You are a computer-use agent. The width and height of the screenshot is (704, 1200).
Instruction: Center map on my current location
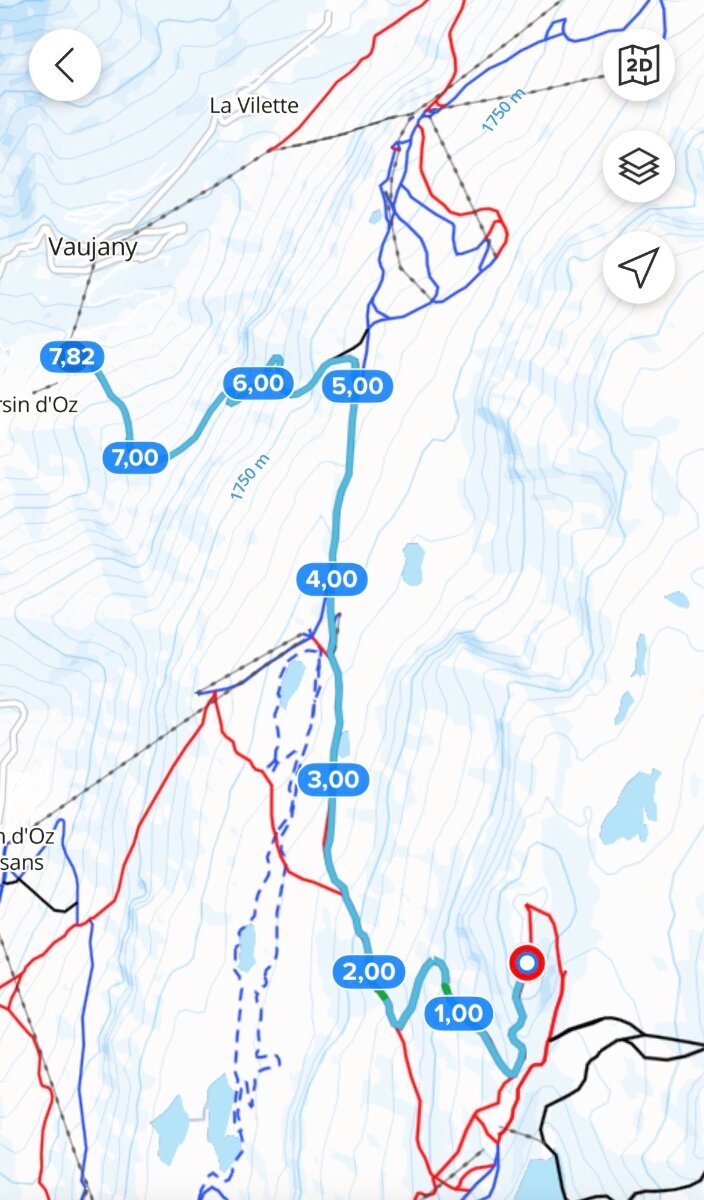click(x=639, y=266)
